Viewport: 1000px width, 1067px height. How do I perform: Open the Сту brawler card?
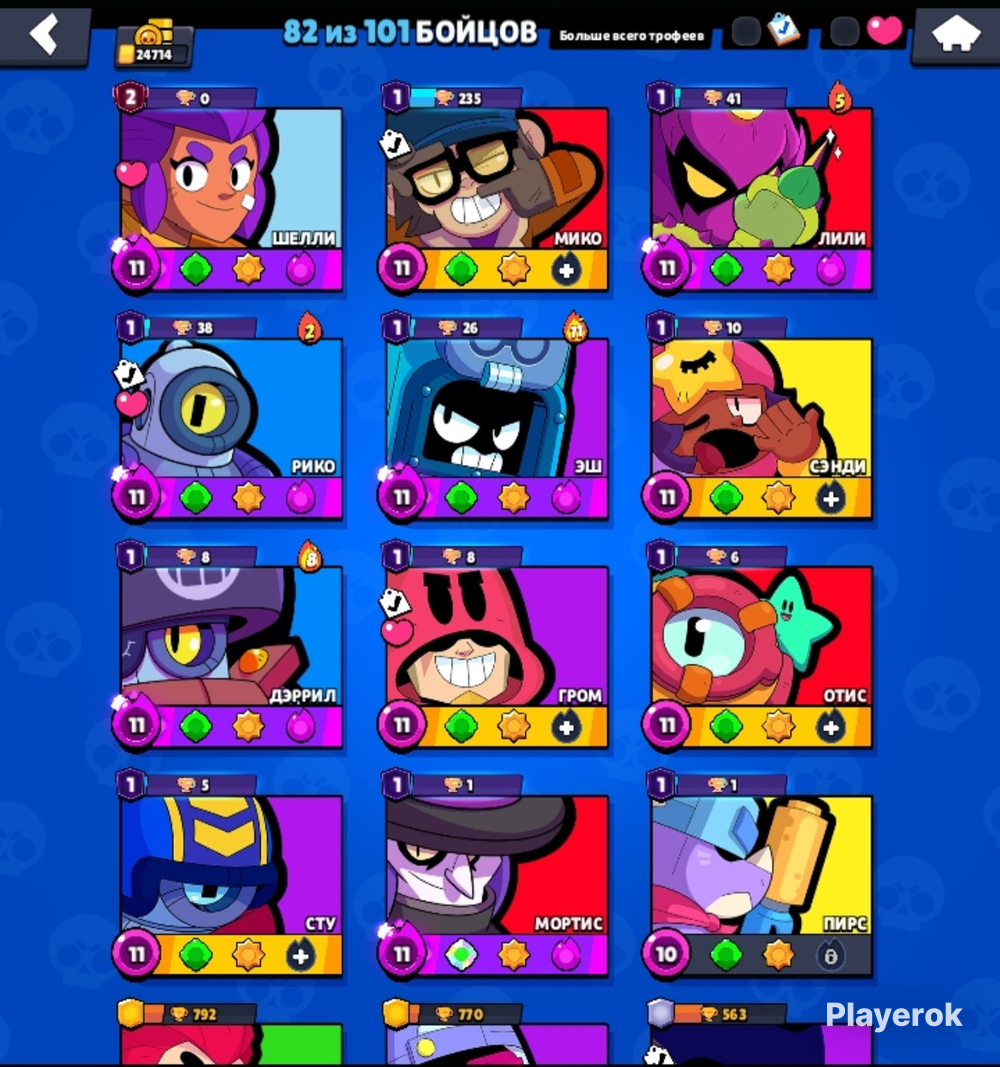pyautogui.click(x=230, y=876)
